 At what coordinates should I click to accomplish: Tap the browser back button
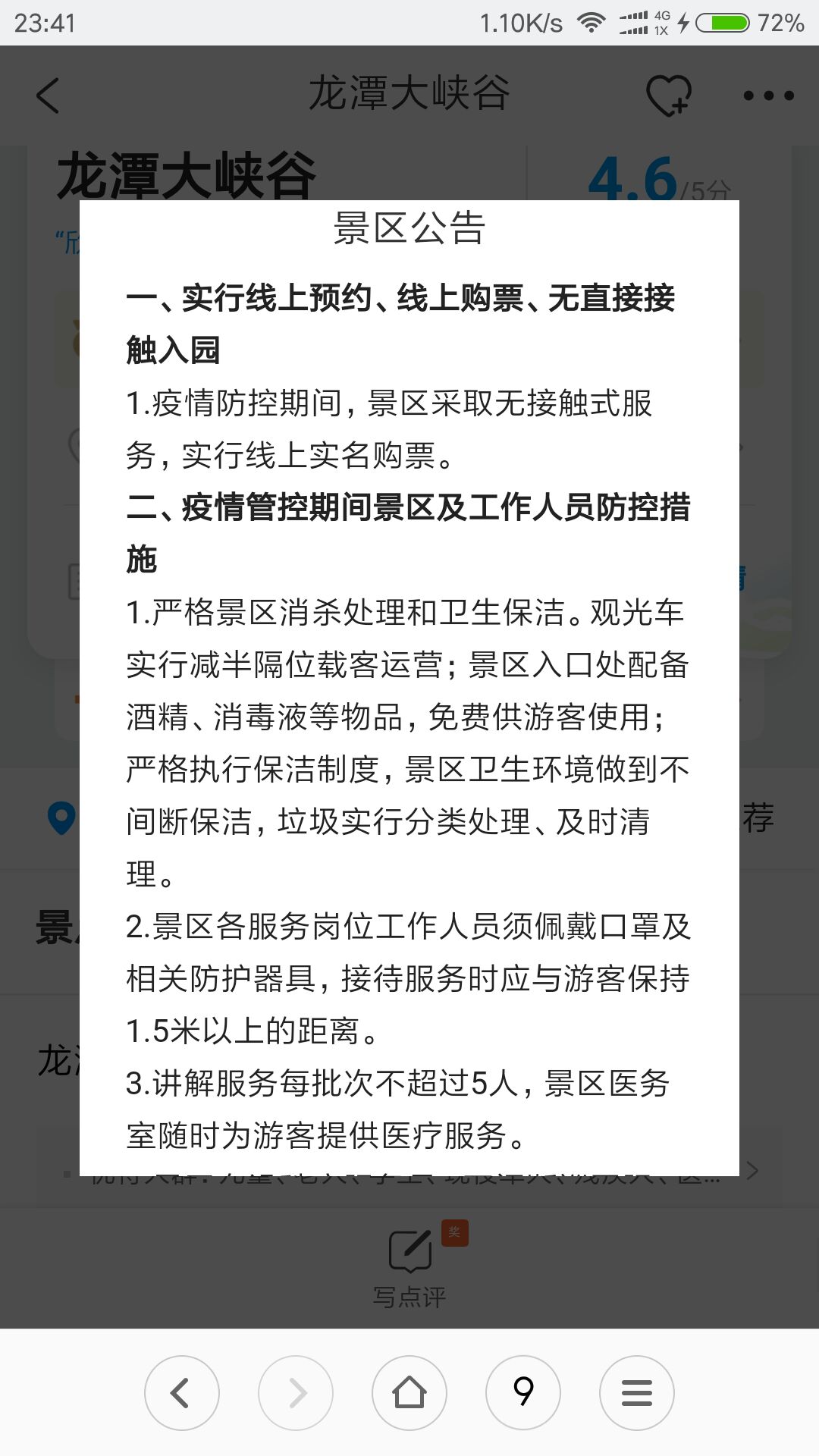(x=182, y=1393)
